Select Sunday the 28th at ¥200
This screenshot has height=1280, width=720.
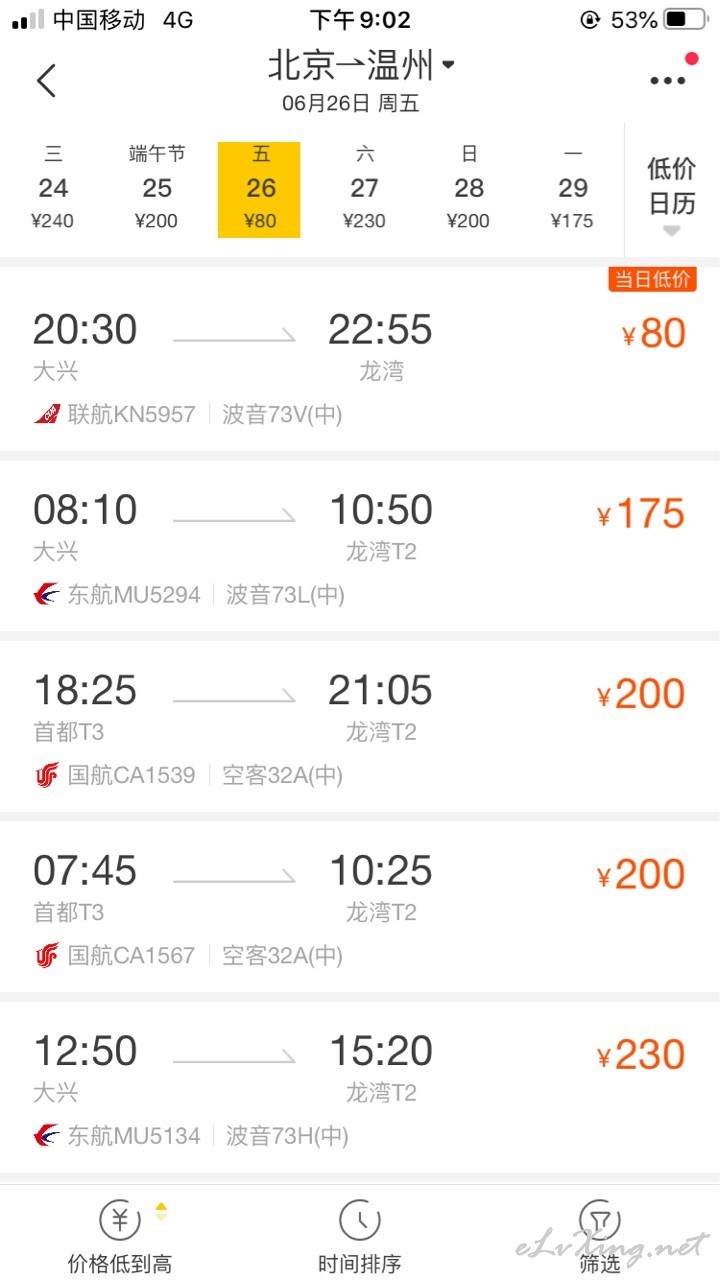(469, 188)
